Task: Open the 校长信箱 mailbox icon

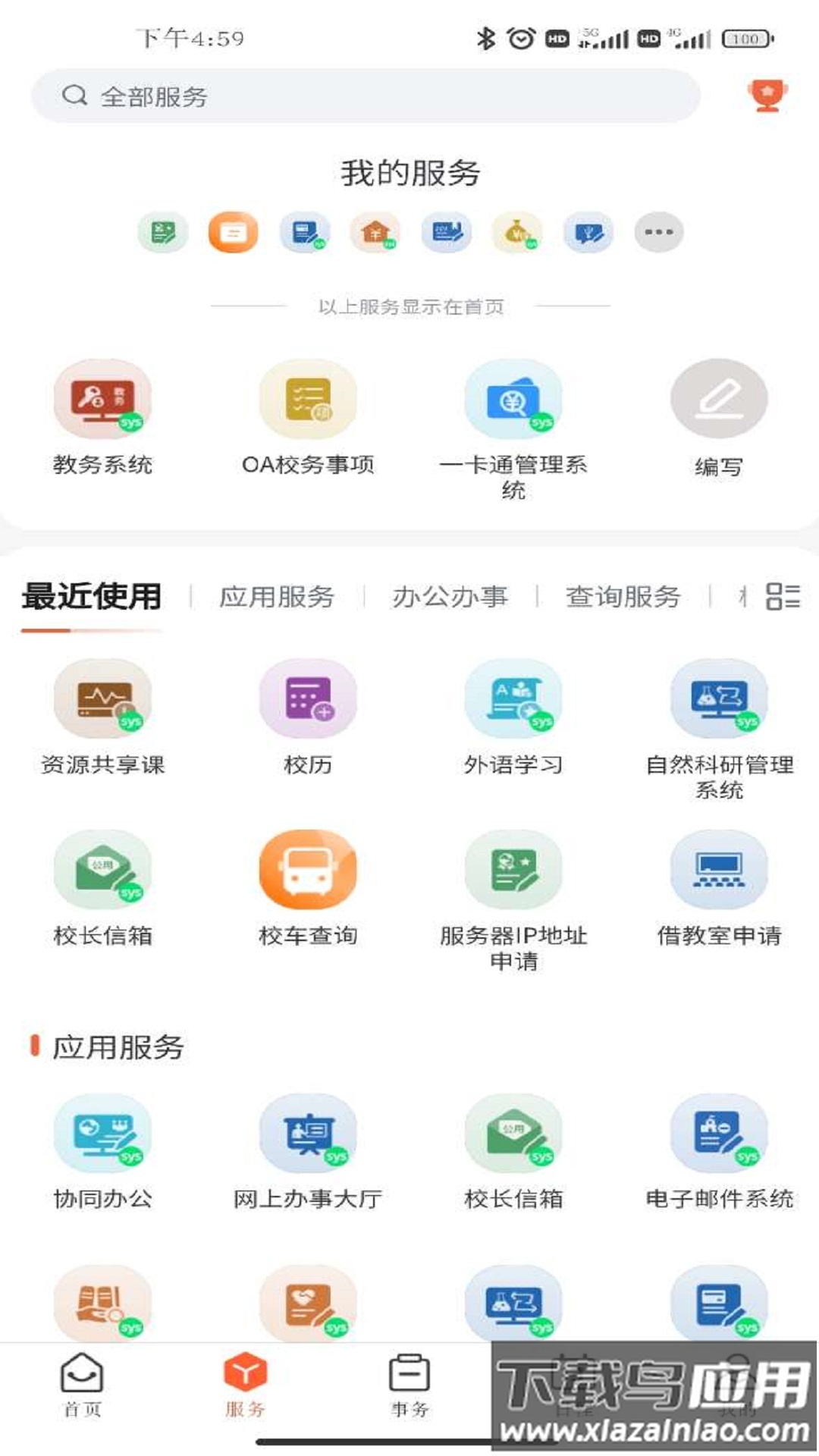Action: [102, 871]
